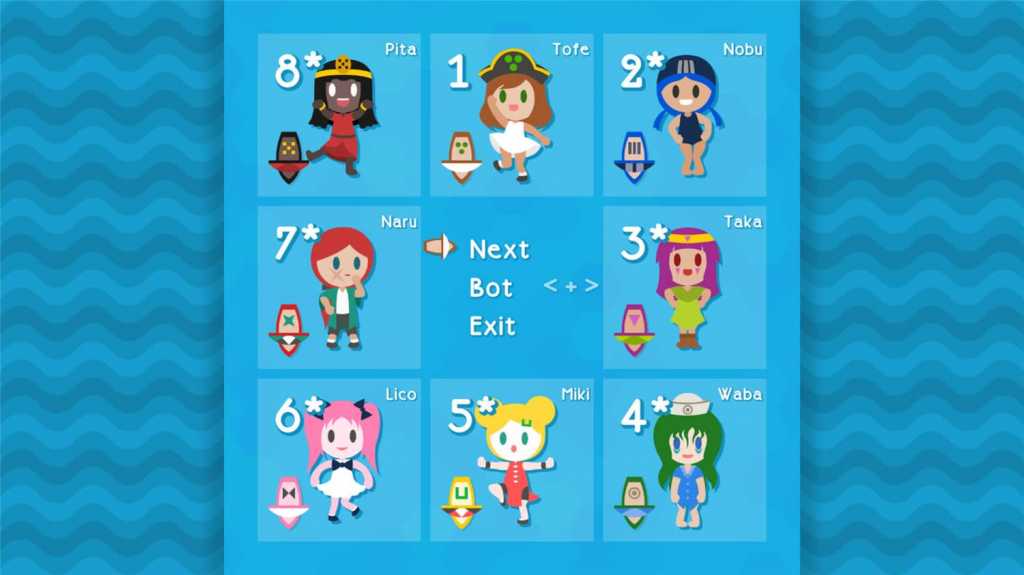This screenshot has height=575, width=1024.
Task: Pick player 4 character Waba
Action: [x=684, y=459]
